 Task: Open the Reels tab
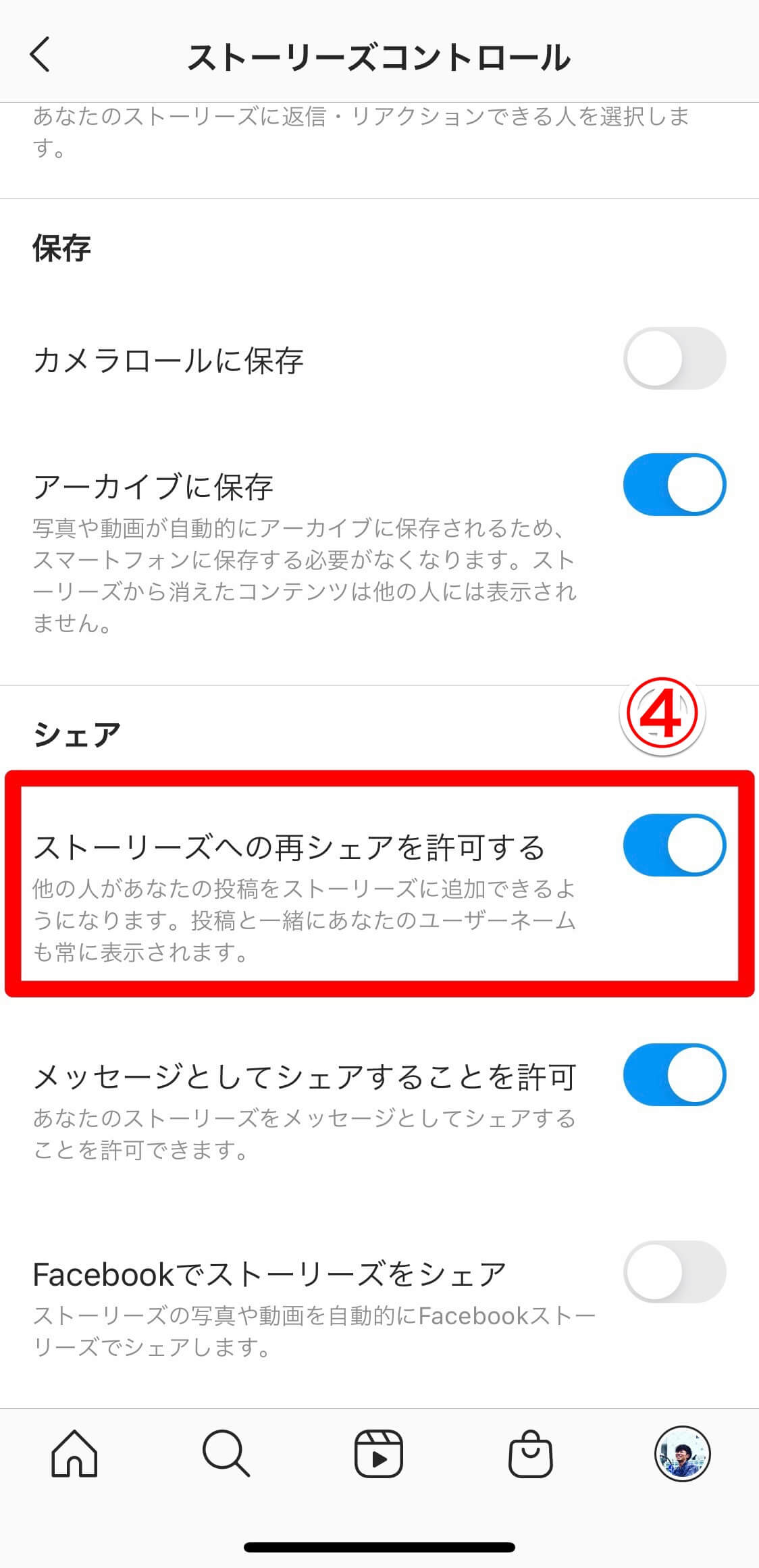[x=379, y=1454]
